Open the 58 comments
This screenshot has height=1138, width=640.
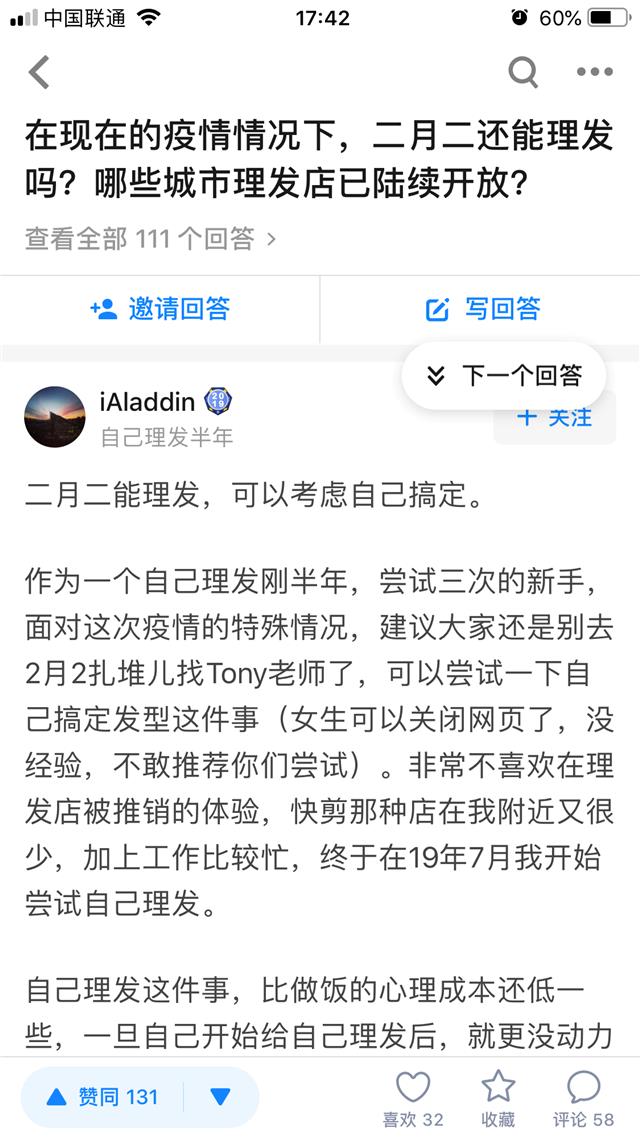click(x=583, y=1097)
